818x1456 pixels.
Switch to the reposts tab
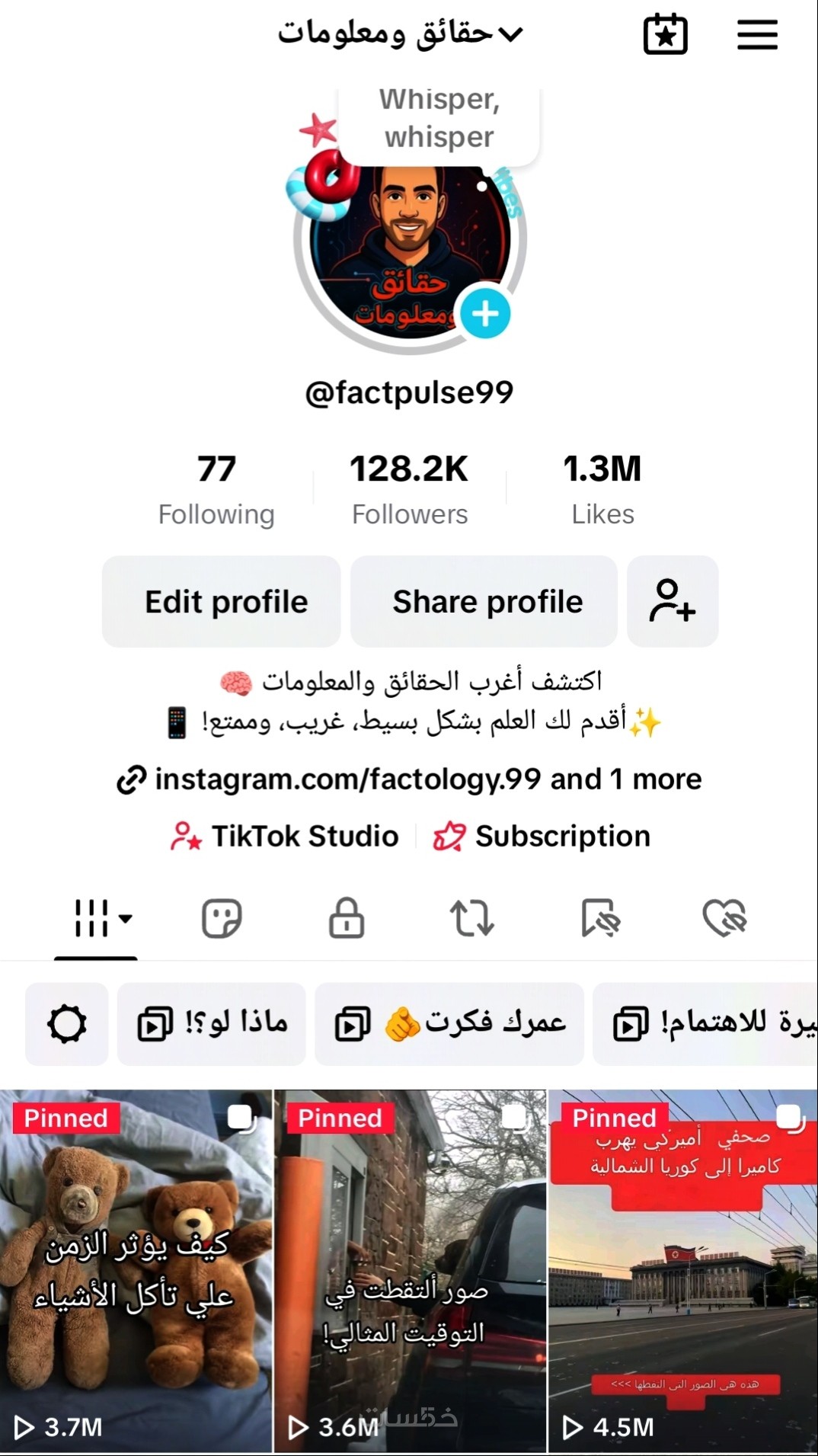[x=472, y=917]
